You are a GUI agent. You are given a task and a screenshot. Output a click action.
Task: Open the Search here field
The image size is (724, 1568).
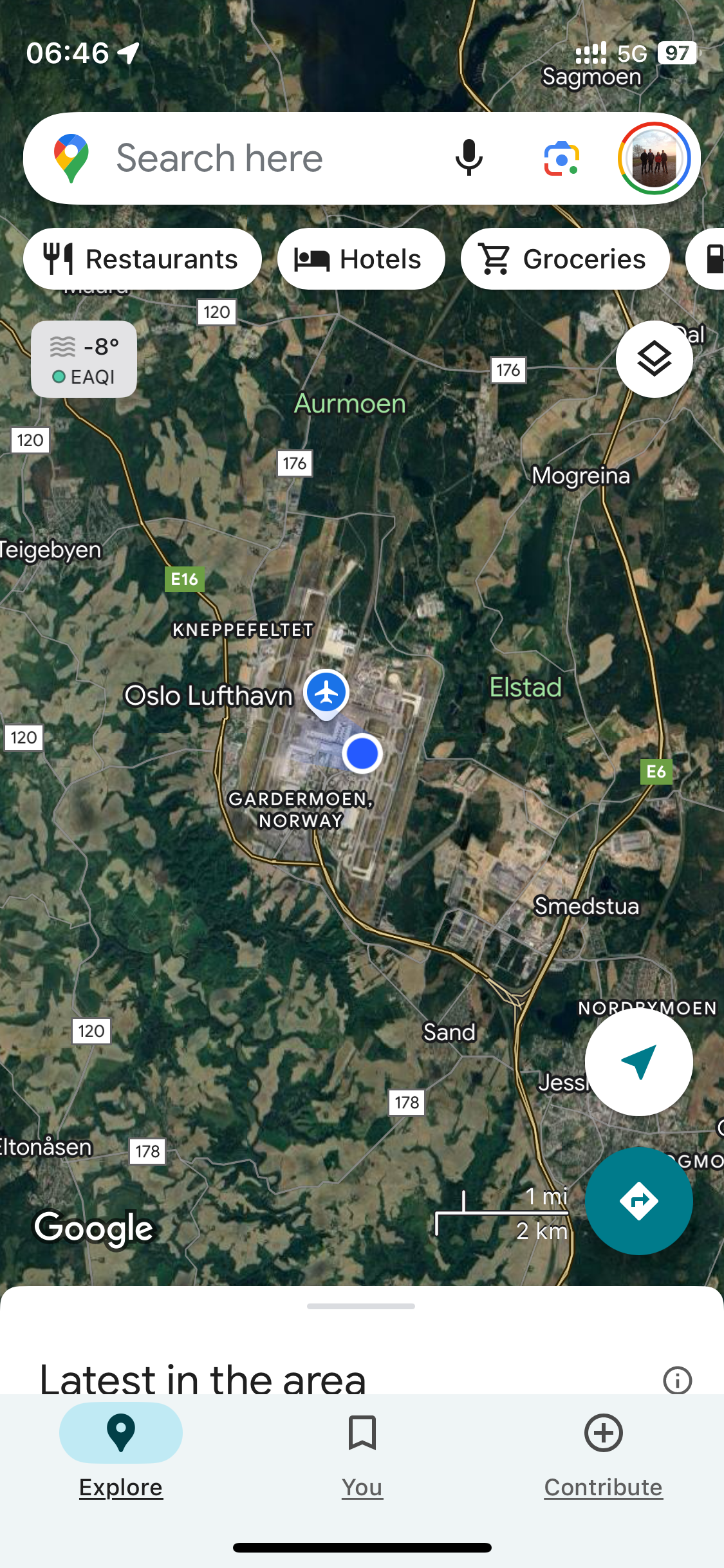click(257, 158)
